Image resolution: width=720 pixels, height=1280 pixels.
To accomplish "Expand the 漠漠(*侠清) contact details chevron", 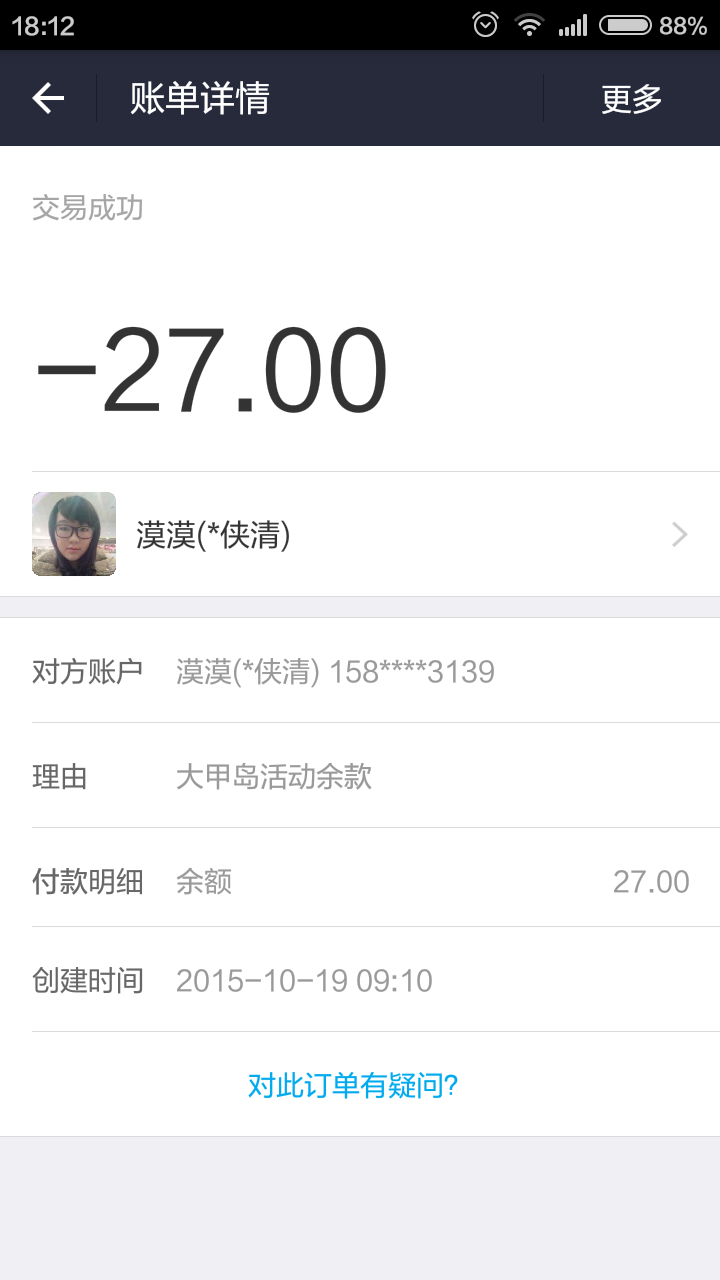I will click(x=678, y=534).
